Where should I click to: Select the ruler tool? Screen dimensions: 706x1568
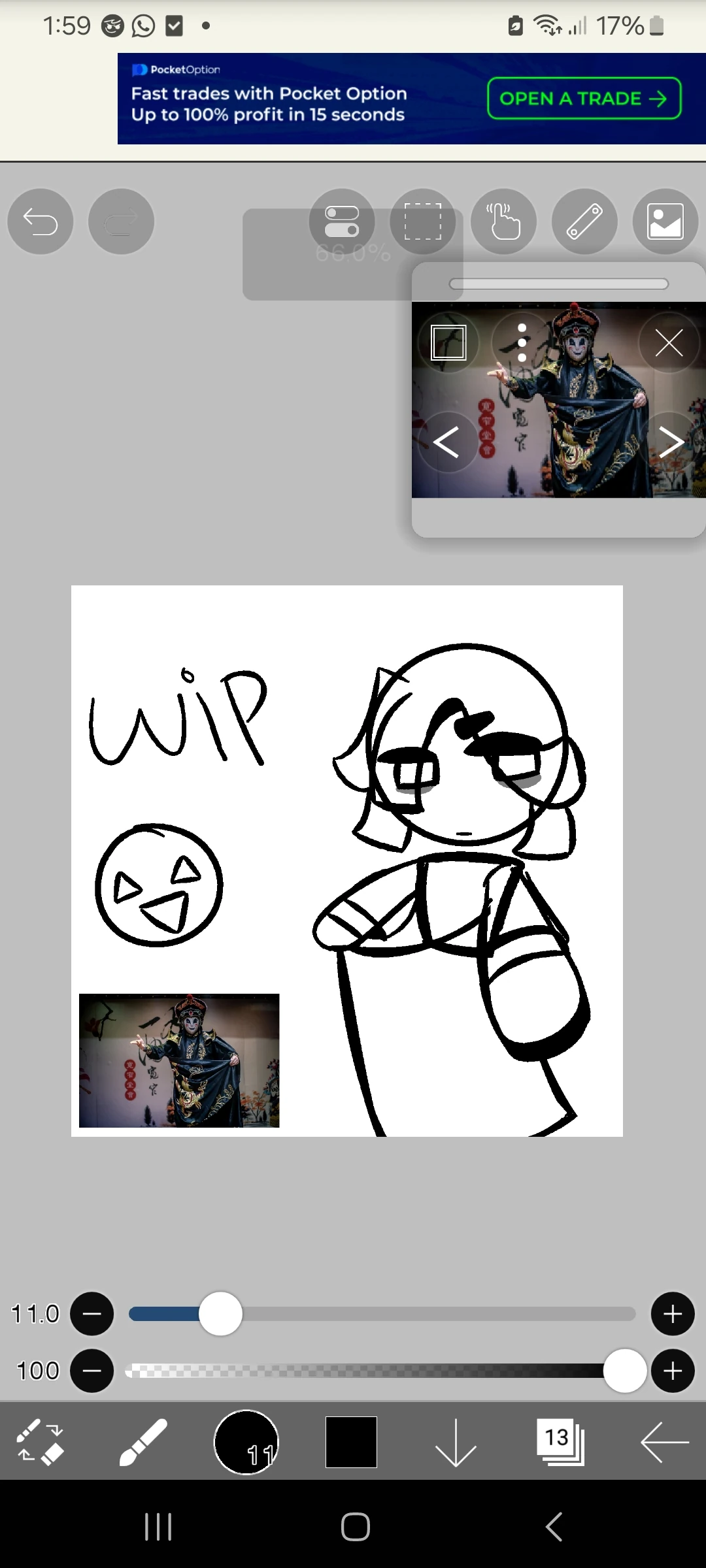584,221
